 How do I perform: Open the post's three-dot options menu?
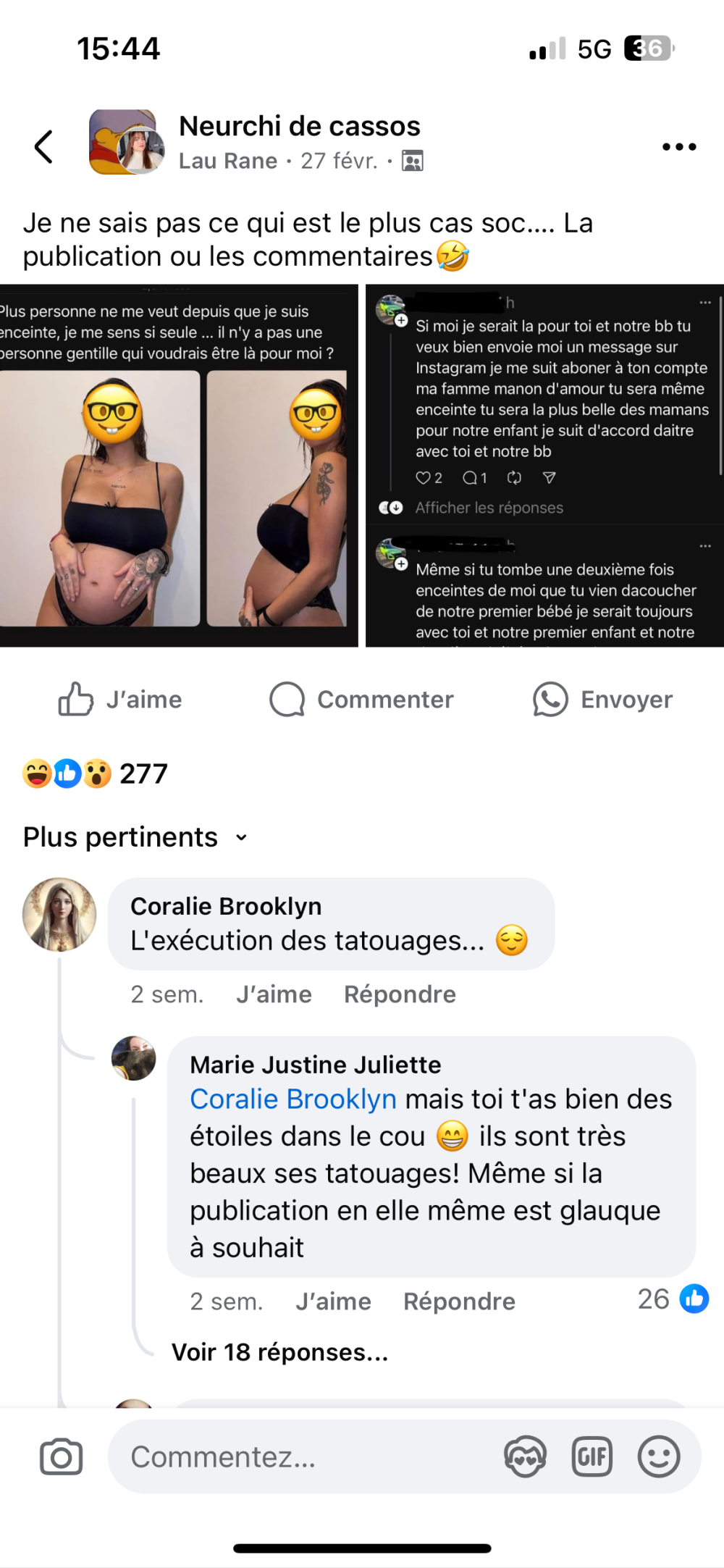coord(679,147)
